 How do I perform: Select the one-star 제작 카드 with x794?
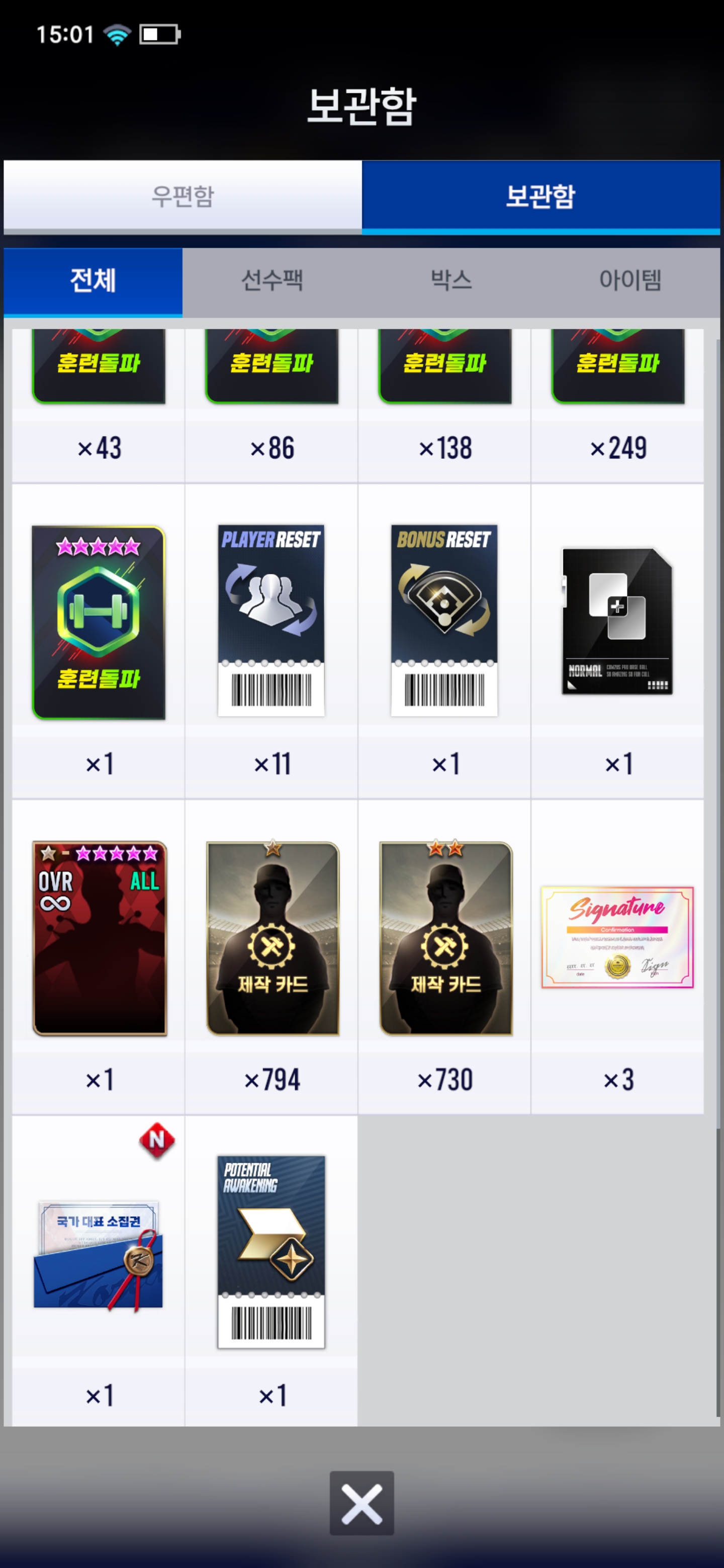point(272,938)
